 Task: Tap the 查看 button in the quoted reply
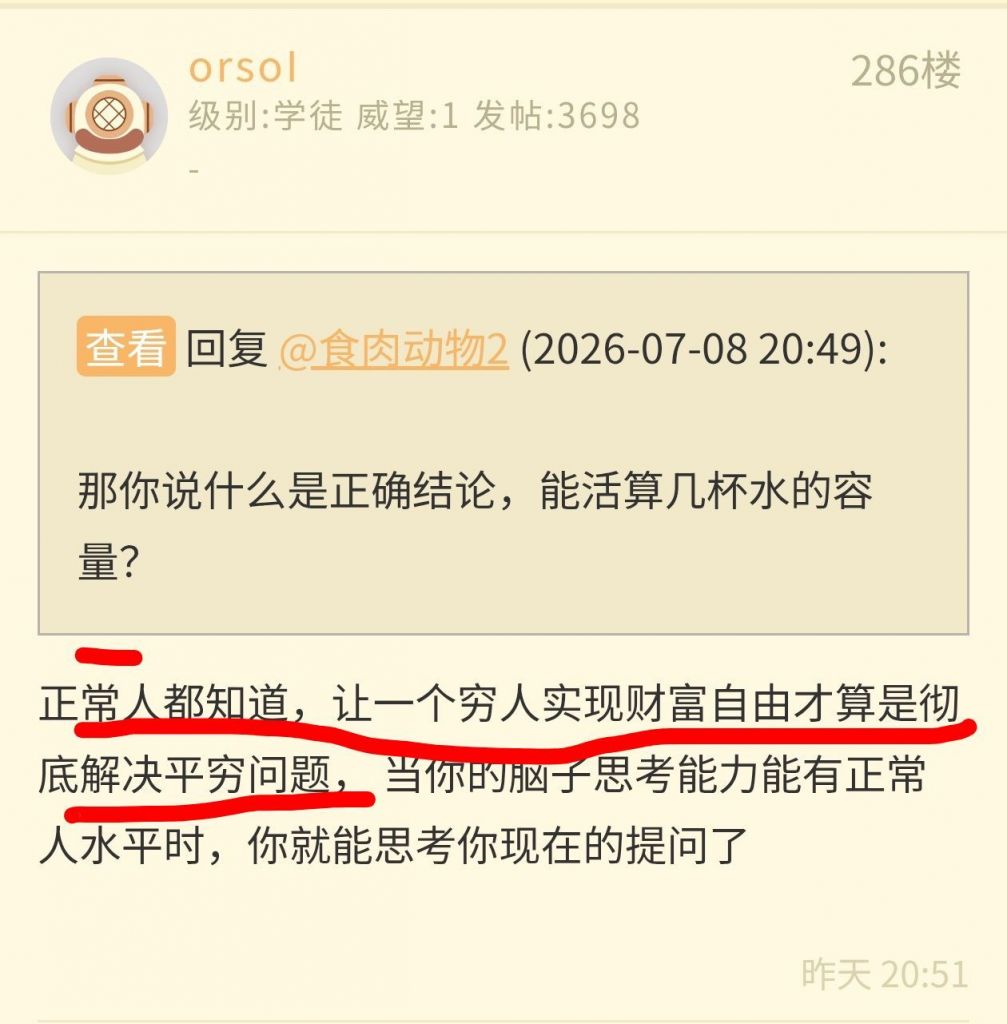point(126,346)
